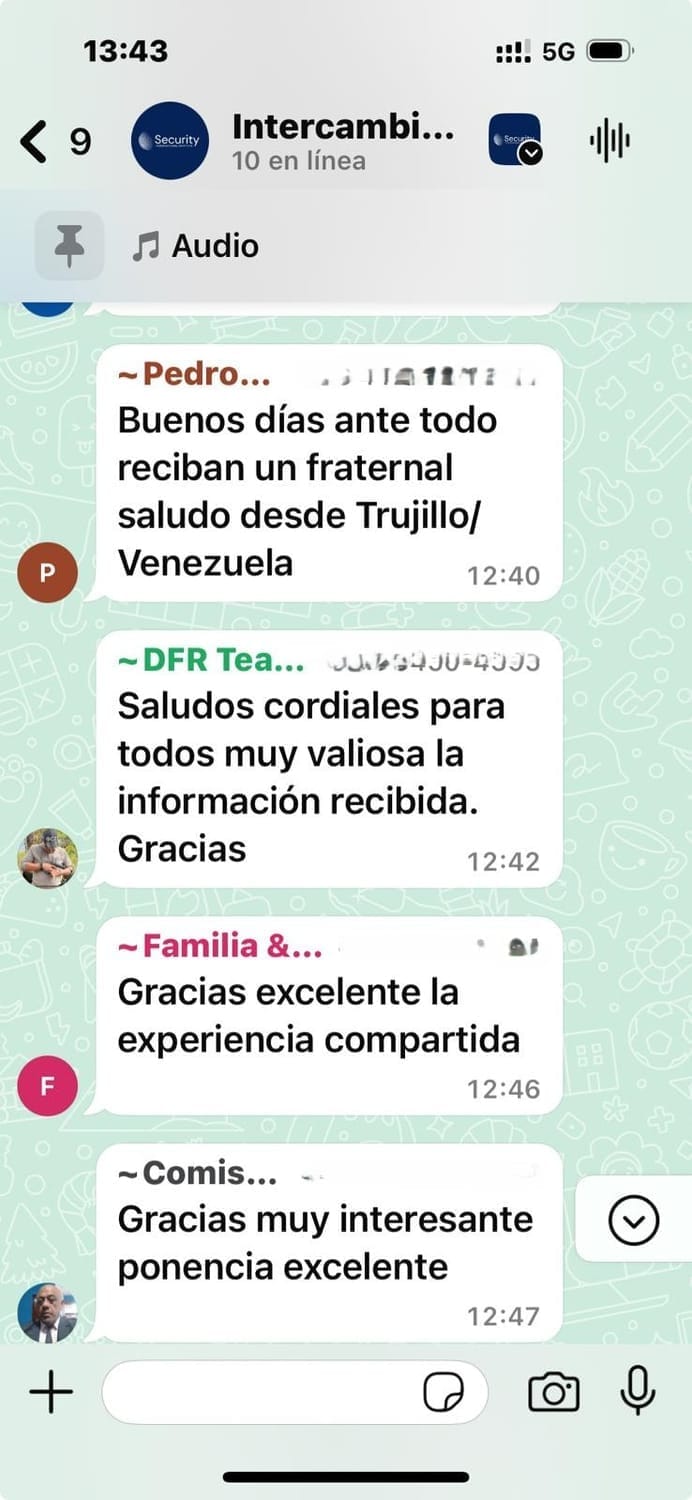Tap the Security community icon in header
The image size is (692, 1500).
(x=515, y=140)
